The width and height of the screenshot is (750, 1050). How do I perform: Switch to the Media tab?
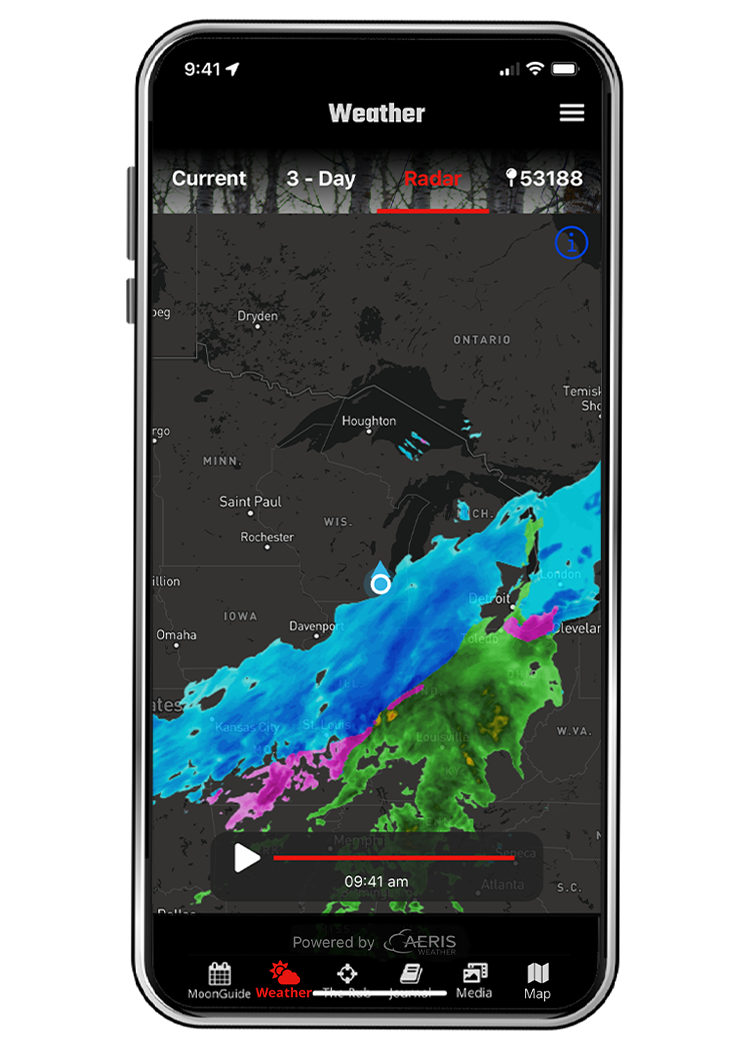coord(474,980)
